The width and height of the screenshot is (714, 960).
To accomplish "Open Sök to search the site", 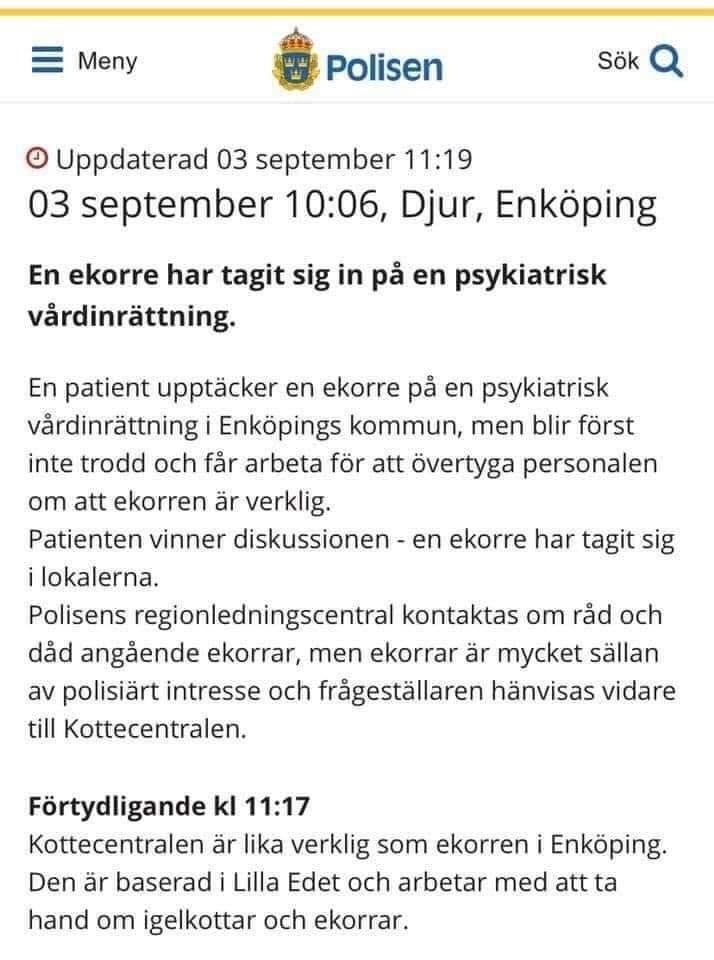I will tap(640, 61).
